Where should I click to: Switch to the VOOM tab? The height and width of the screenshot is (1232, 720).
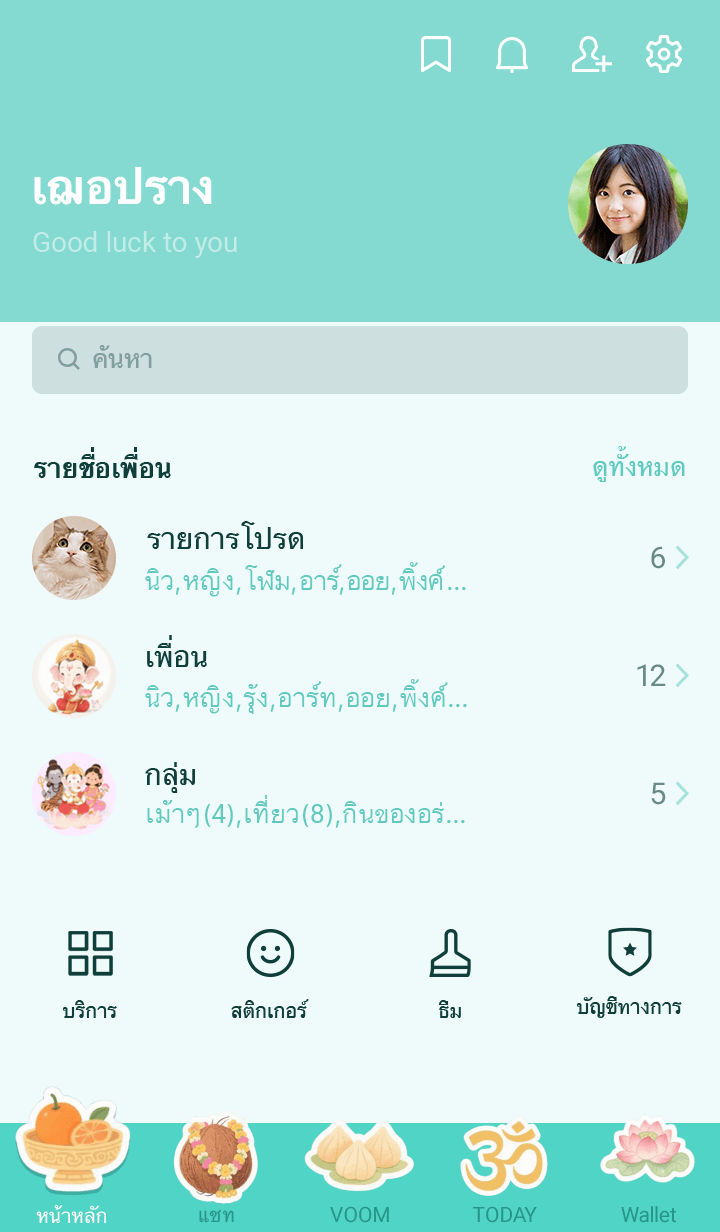click(x=360, y=1172)
